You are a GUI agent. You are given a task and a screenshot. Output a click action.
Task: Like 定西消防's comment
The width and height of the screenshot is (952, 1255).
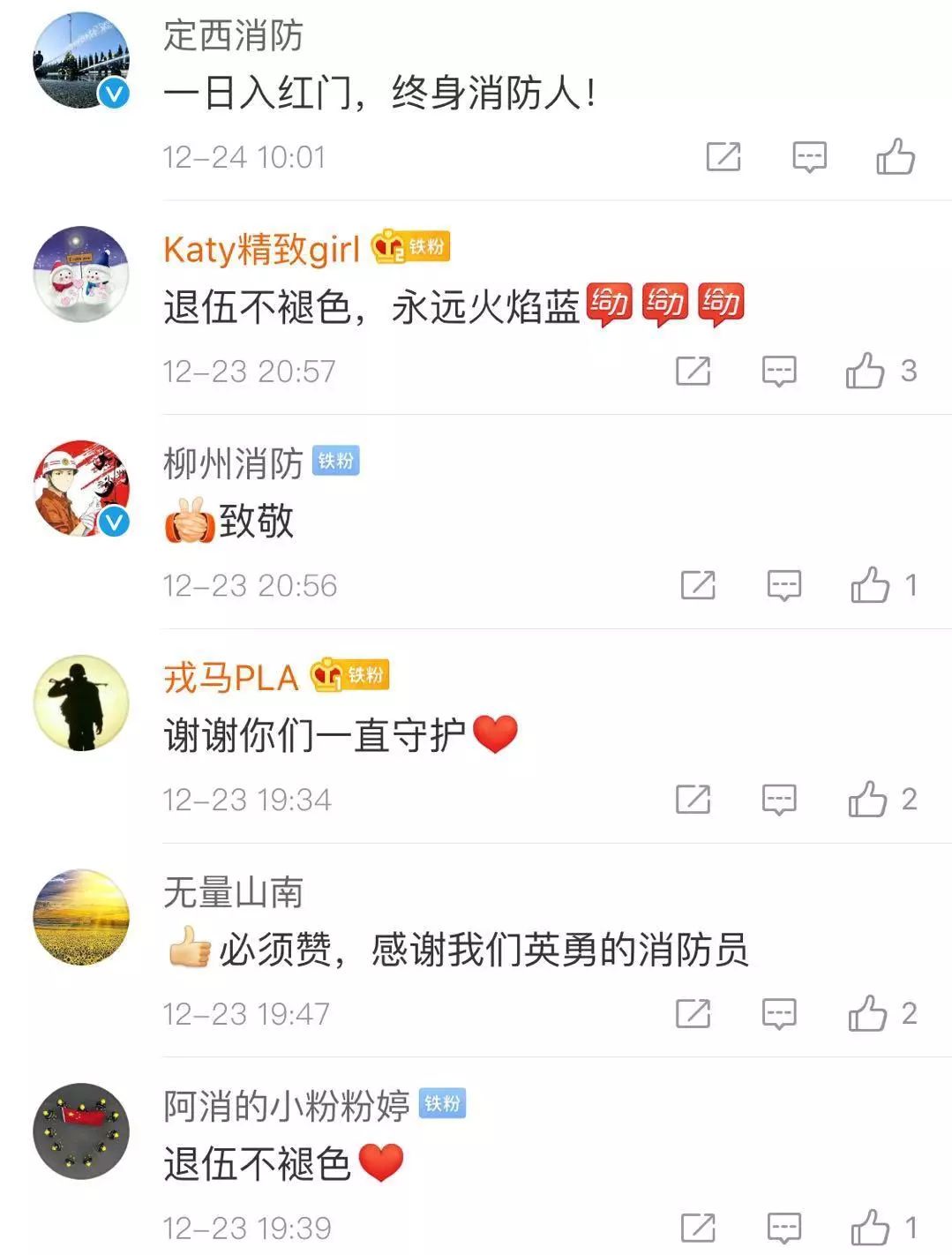(x=895, y=157)
